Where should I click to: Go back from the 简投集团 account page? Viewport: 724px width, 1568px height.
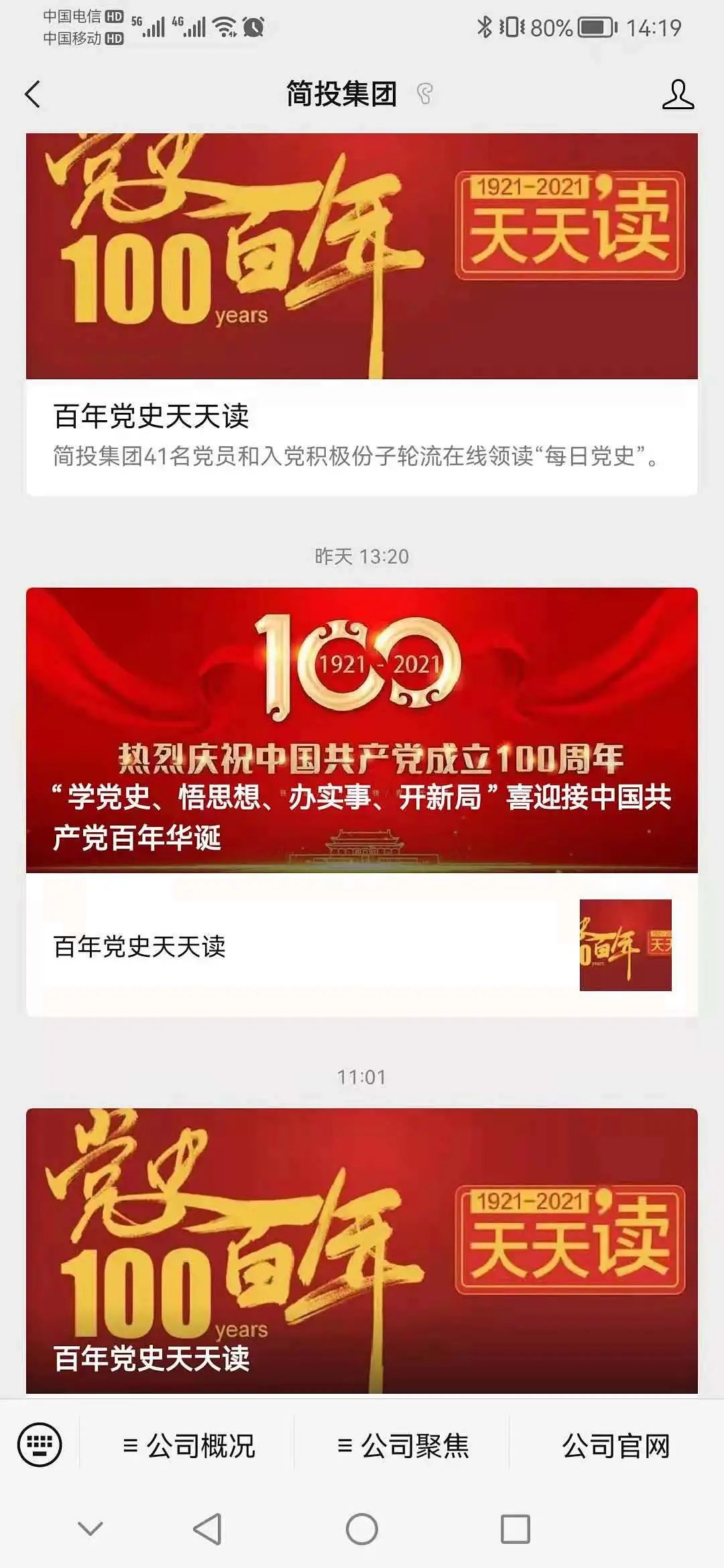click(x=33, y=94)
